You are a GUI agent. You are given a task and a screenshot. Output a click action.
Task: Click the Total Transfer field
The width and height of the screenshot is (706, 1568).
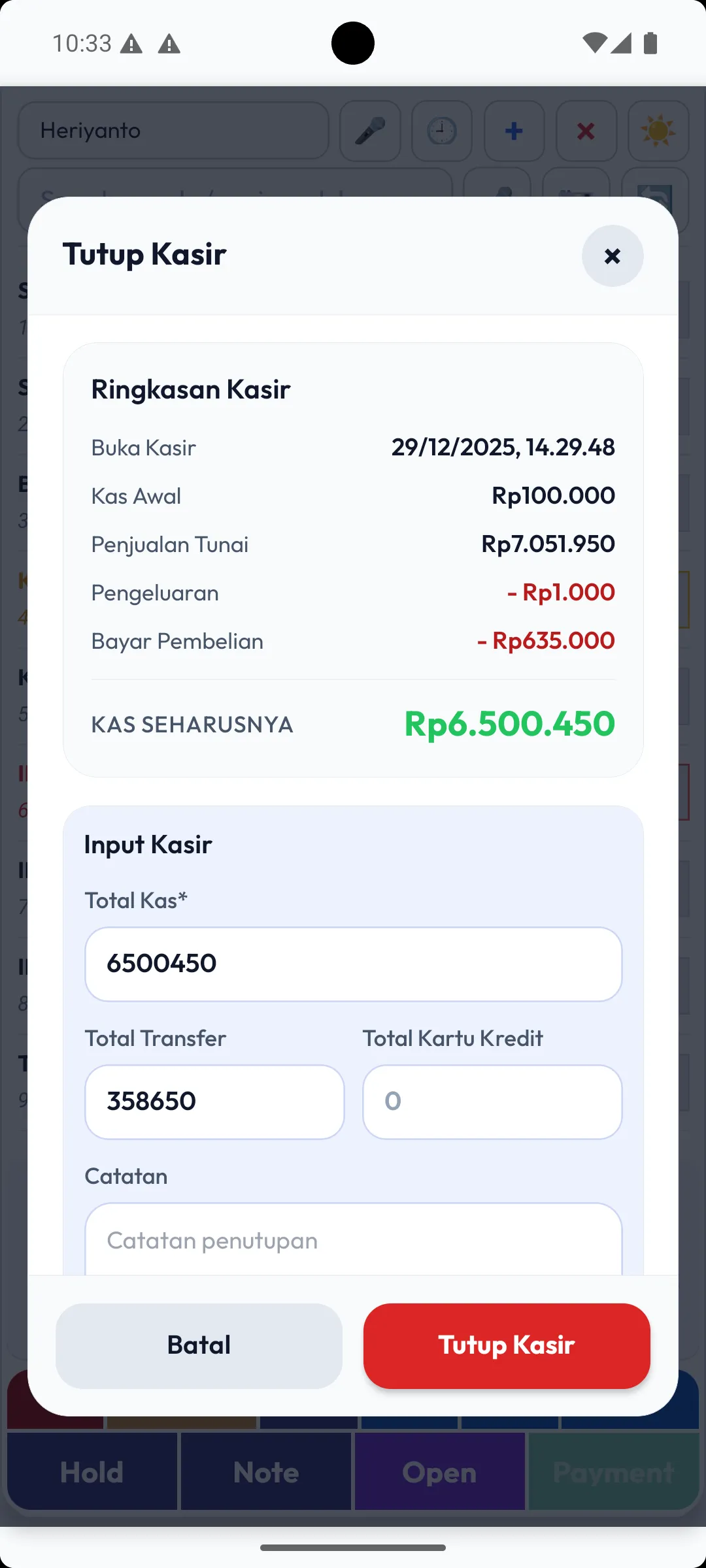(x=214, y=1102)
